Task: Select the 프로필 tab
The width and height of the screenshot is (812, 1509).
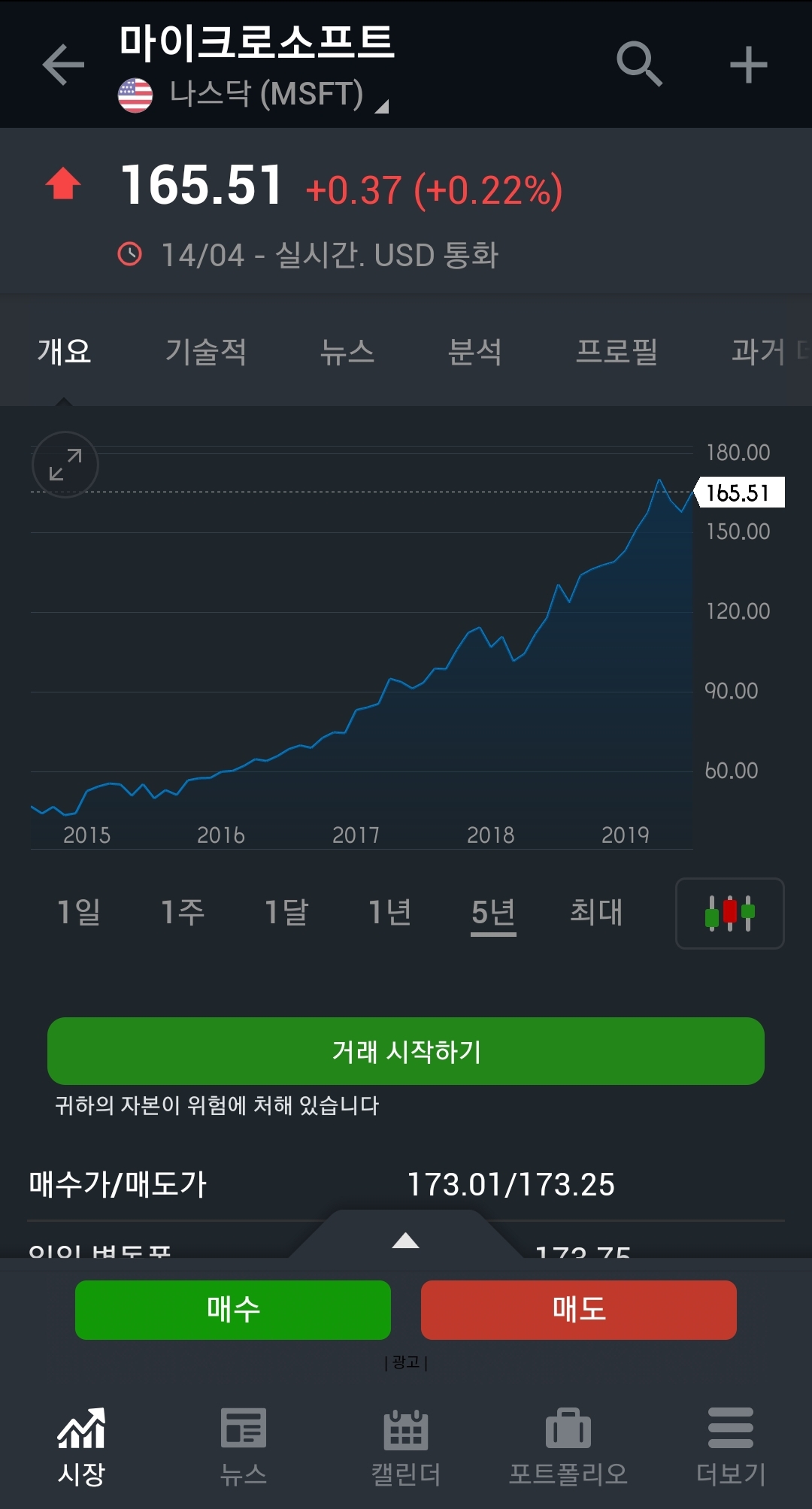Action: click(617, 351)
